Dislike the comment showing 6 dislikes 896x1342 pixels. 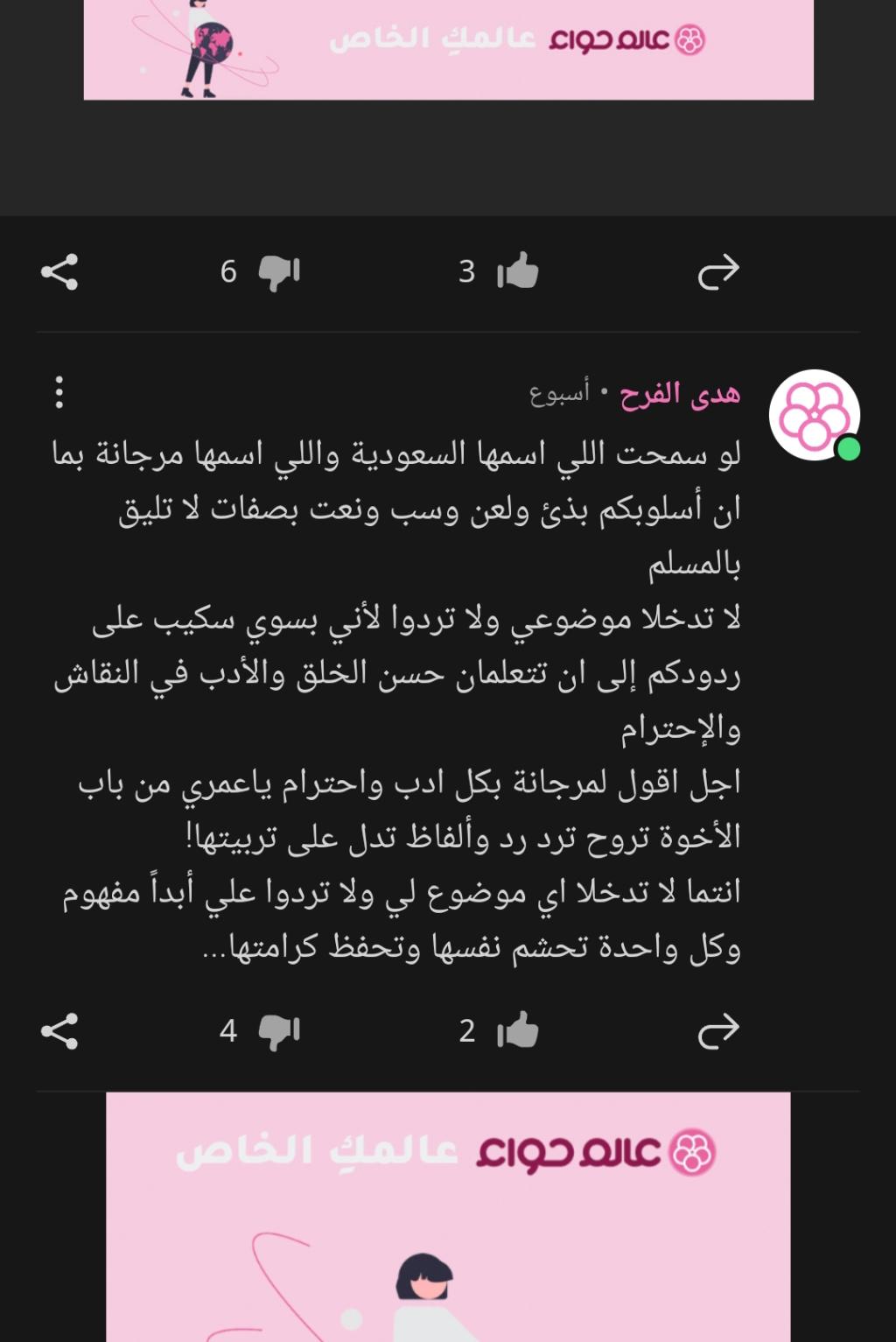pyautogui.click(x=279, y=272)
